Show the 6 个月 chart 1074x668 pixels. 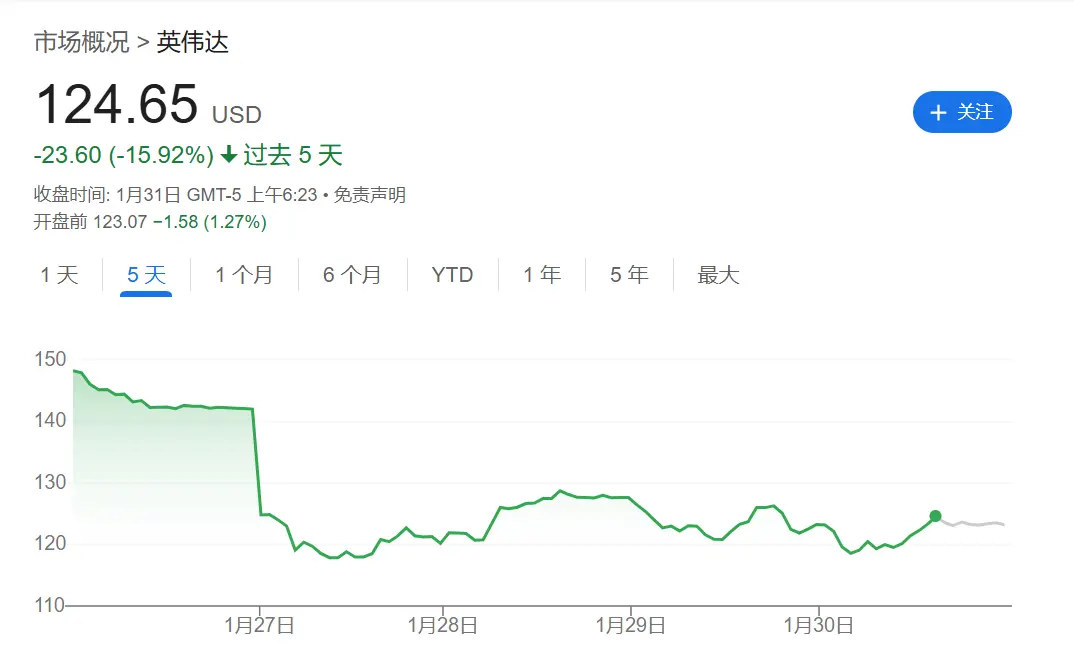point(352,275)
